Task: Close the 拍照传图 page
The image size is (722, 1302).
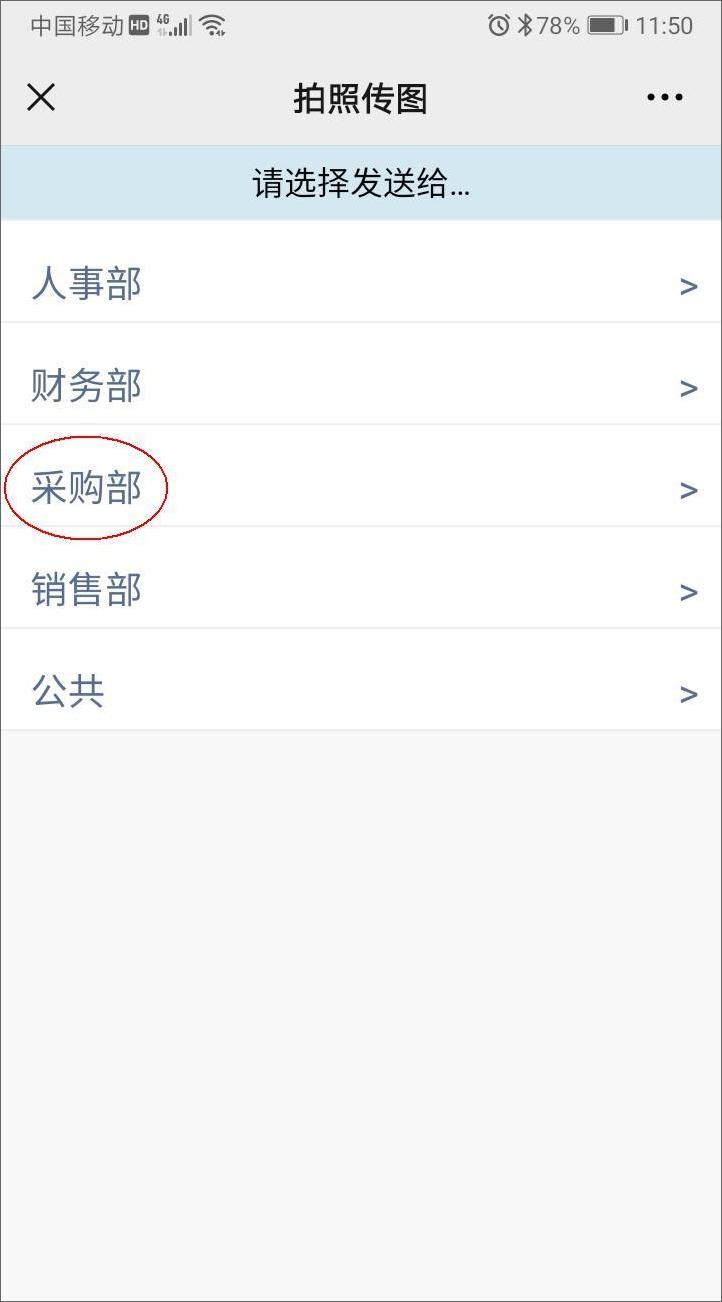Action: (x=41, y=97)
